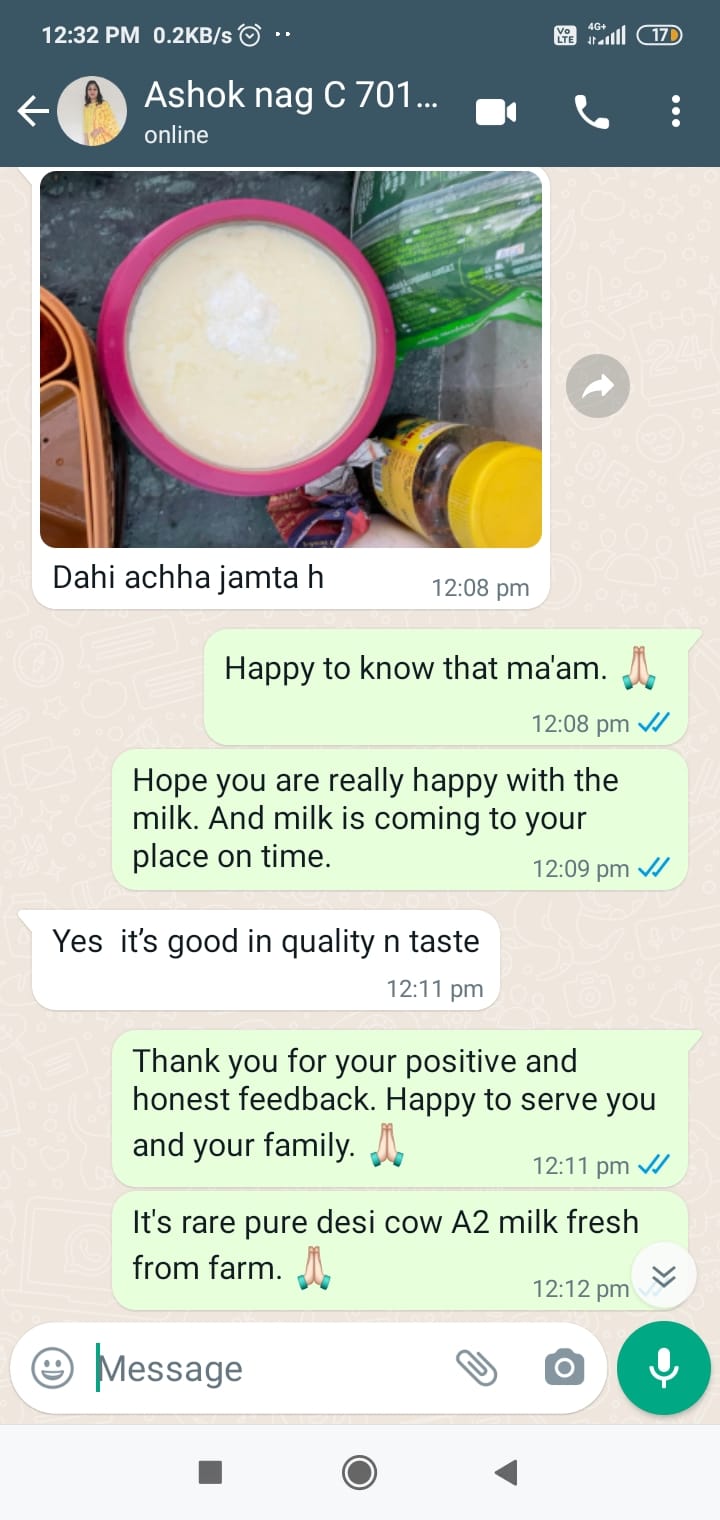Image resolution: width=720 pixels, height=1520 pixels.
Task: Focus the Message text field
Action: 270,1368
